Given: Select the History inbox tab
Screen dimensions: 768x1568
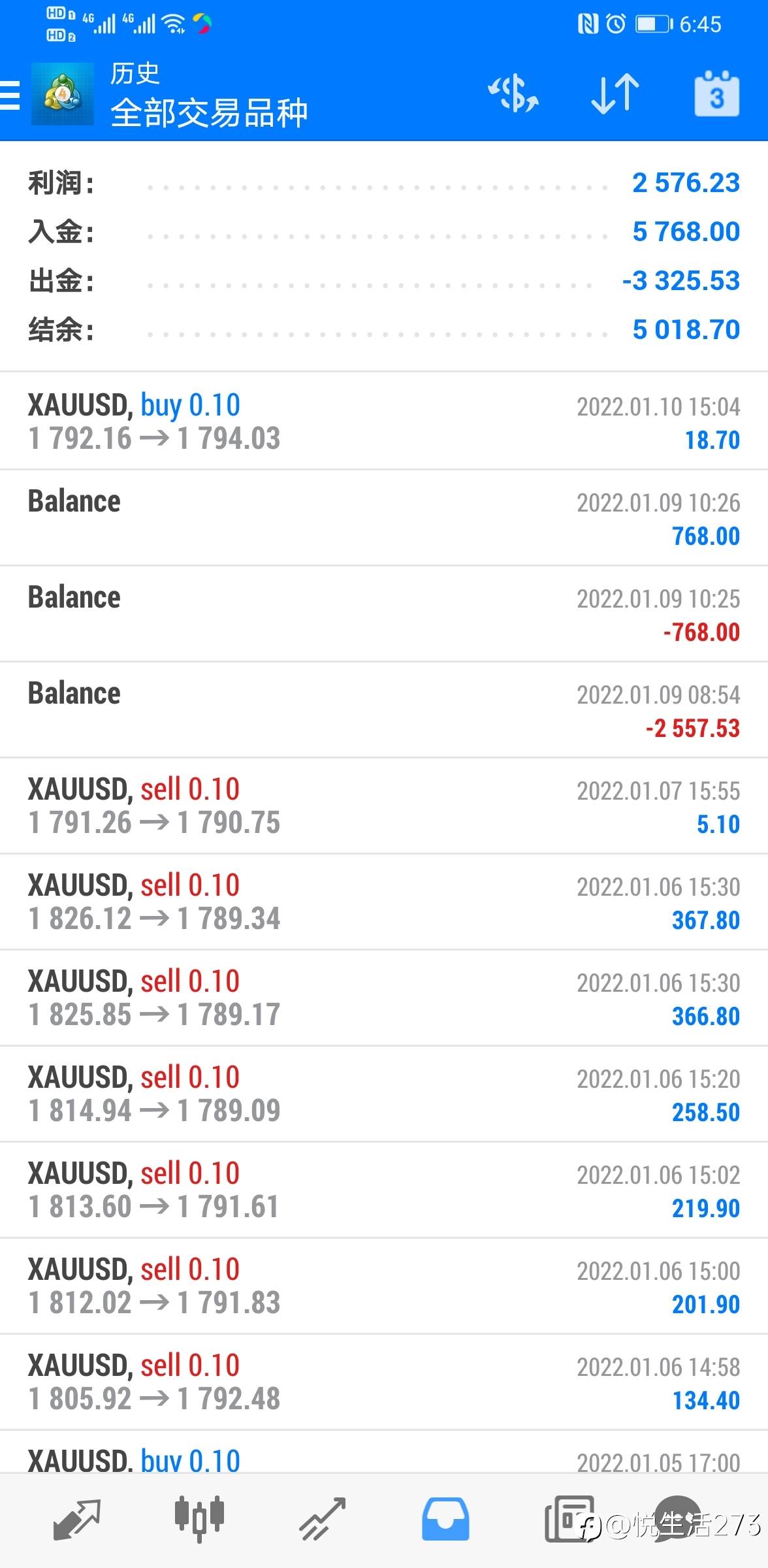Looking at the screenshot, I should tap(445, 1518).
